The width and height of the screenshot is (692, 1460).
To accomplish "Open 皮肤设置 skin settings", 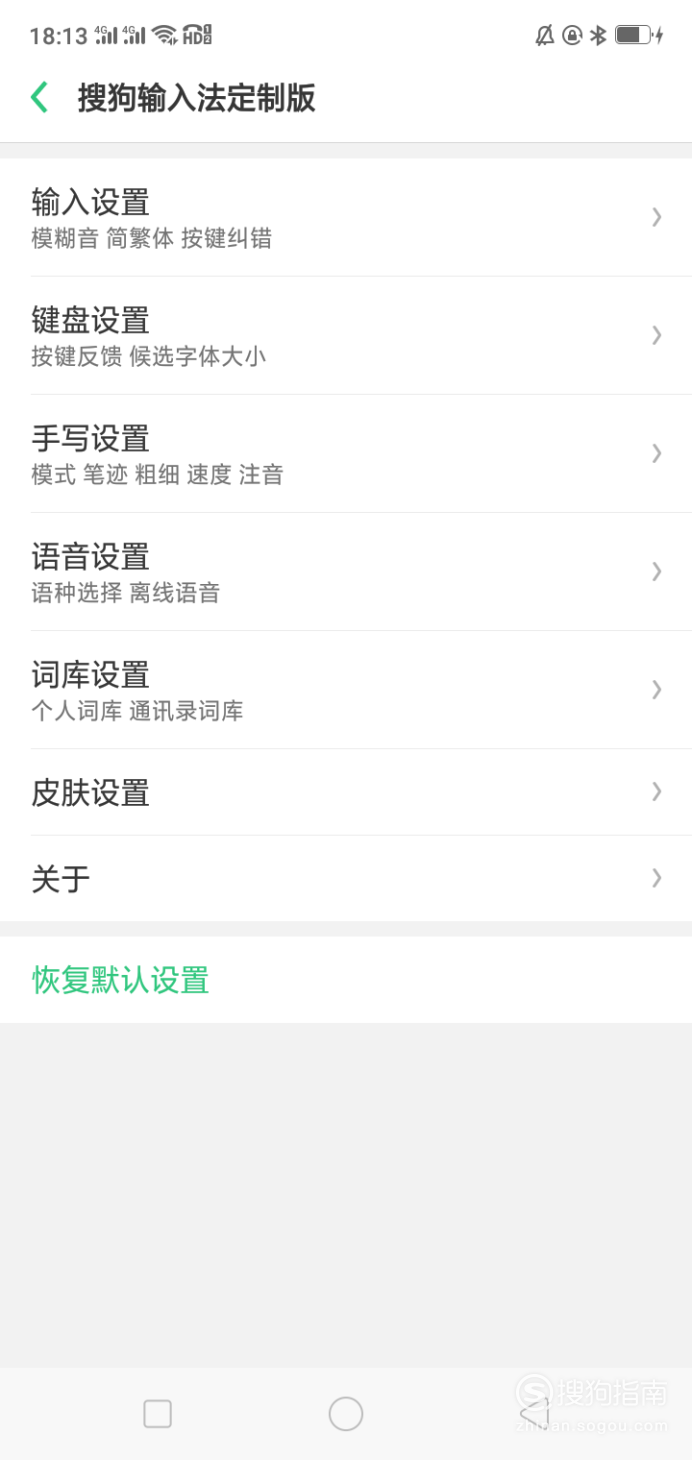I will click(345, 792).
